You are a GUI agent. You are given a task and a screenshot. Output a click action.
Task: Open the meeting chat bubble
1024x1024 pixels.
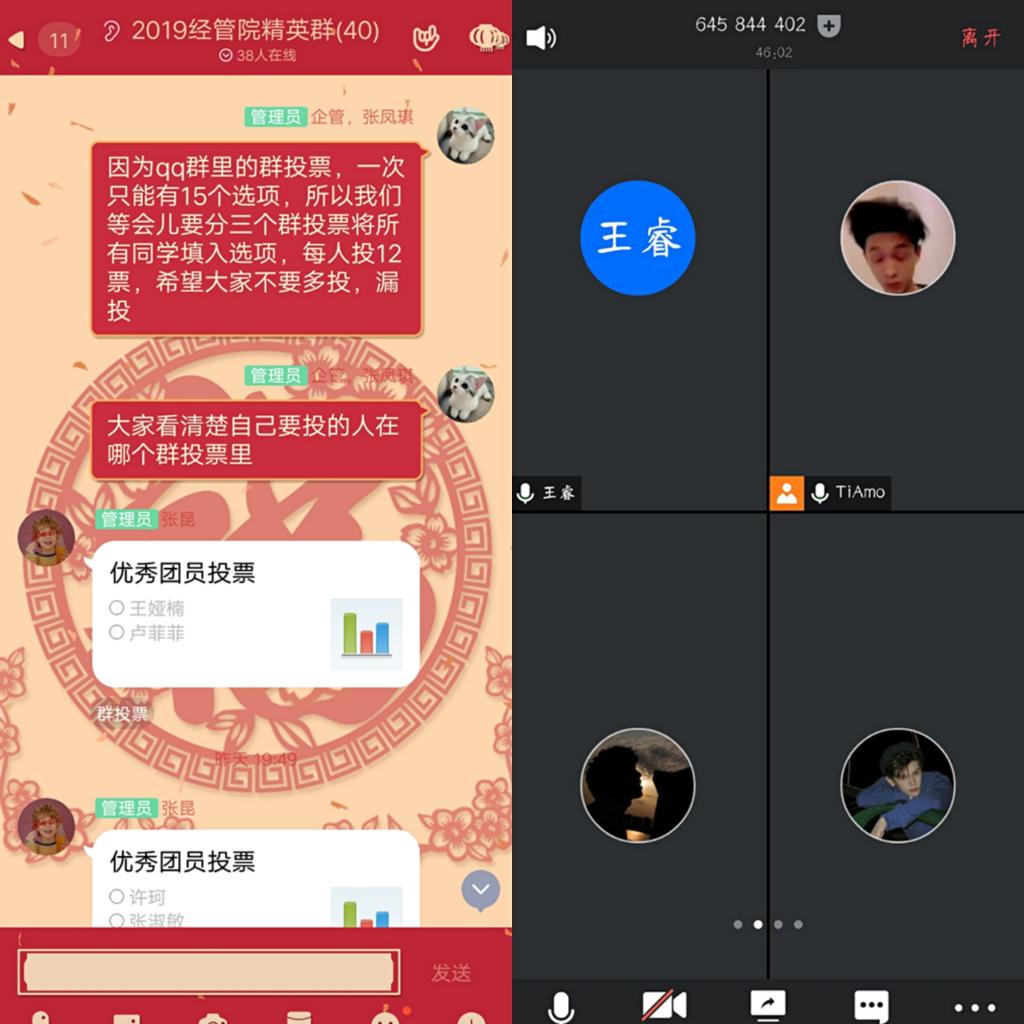click(x=871, y=1004)
